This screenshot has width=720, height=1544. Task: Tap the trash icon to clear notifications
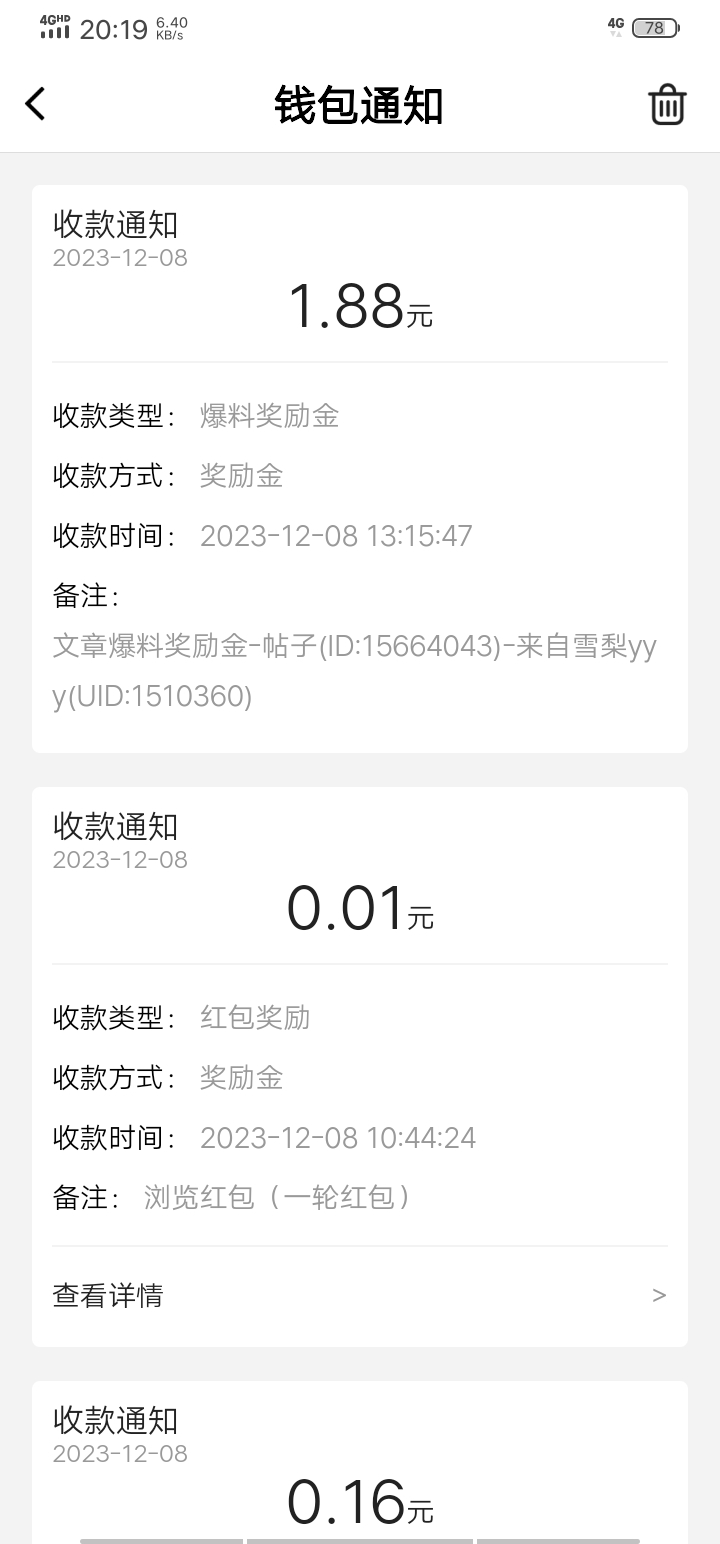(667, 104)
